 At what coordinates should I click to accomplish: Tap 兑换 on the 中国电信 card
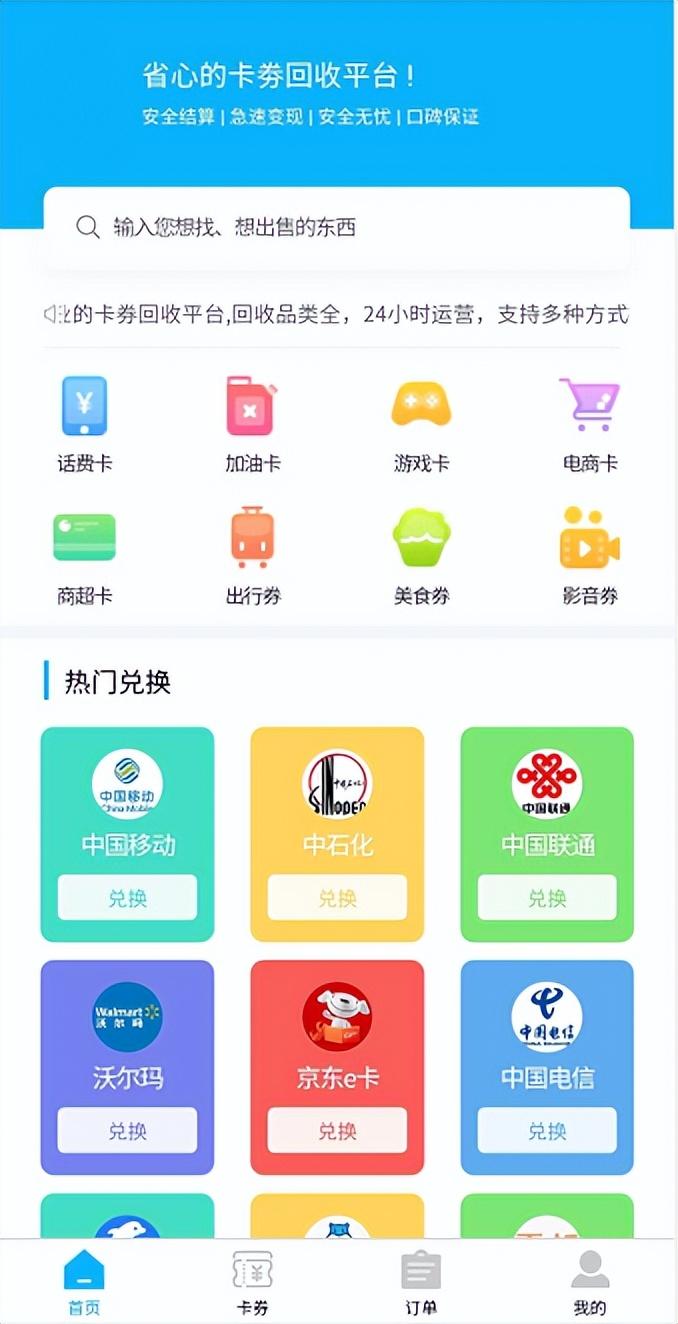[547, 1131]
